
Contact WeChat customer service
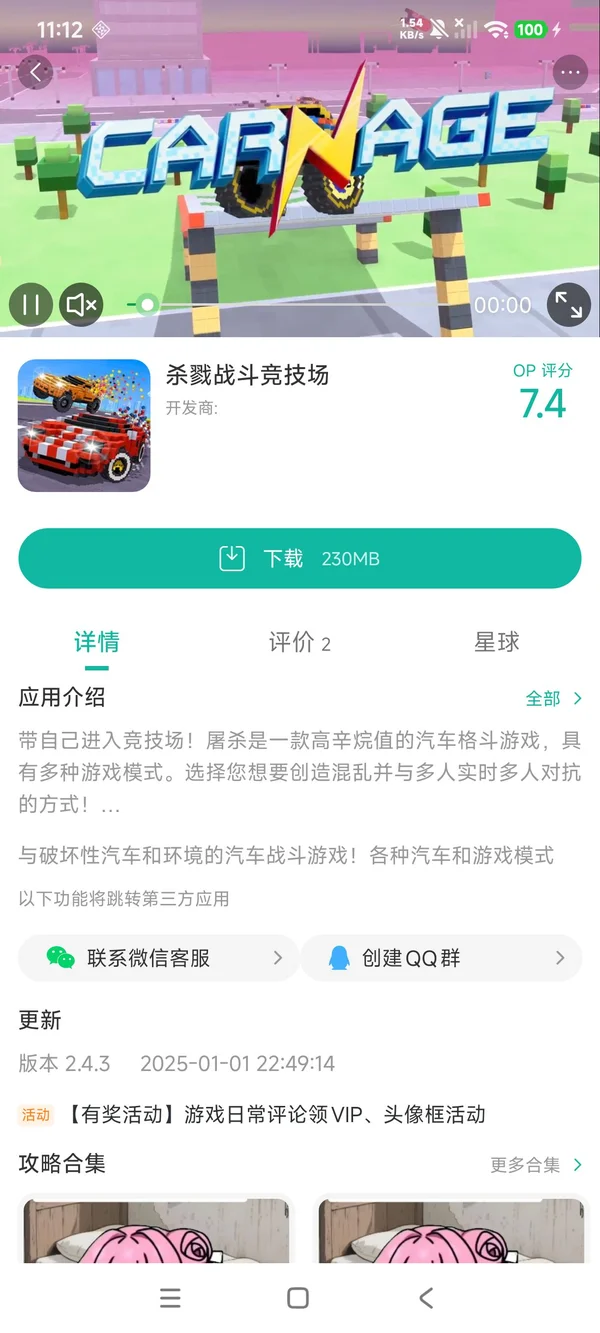click(158, 958)
